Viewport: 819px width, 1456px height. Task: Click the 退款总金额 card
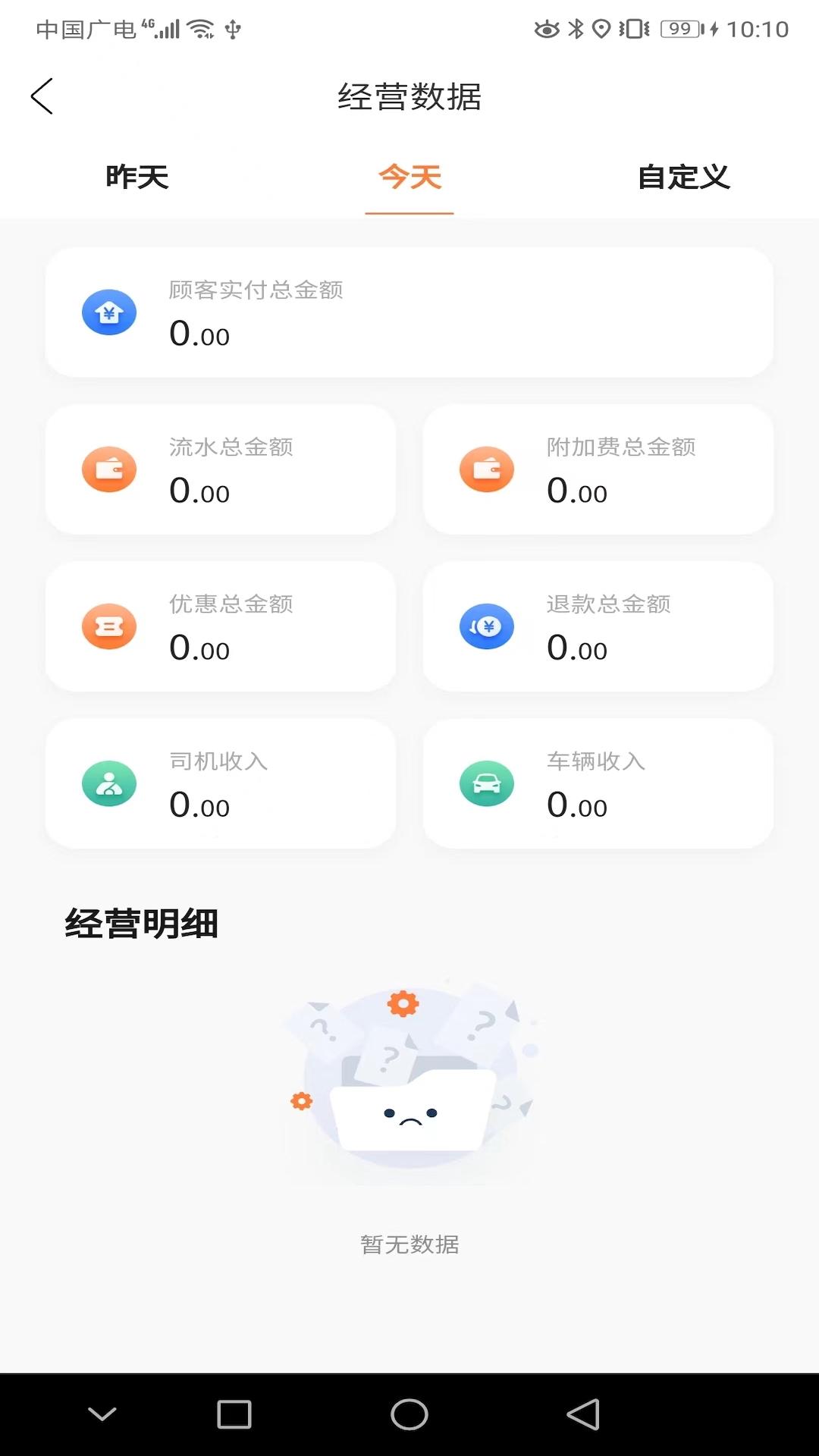pos(598,626)
